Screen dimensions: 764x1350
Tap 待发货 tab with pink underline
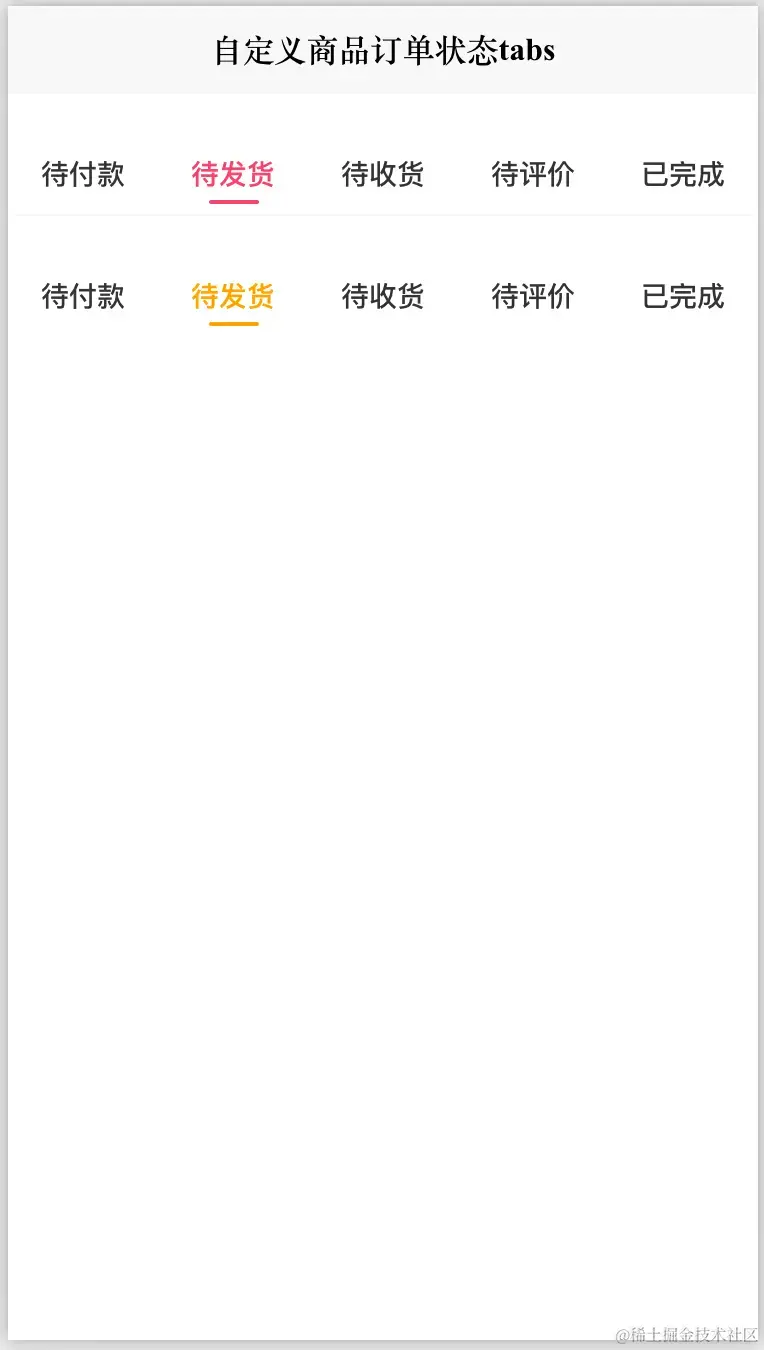pos(233,174)
